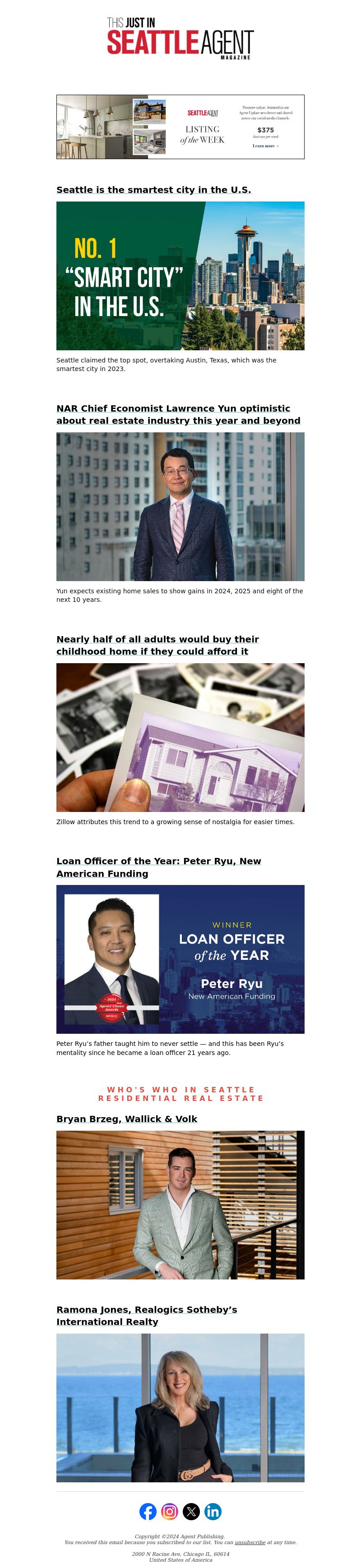
Task: Open Loan Officer of the Year headline
Action: [158, 867]
